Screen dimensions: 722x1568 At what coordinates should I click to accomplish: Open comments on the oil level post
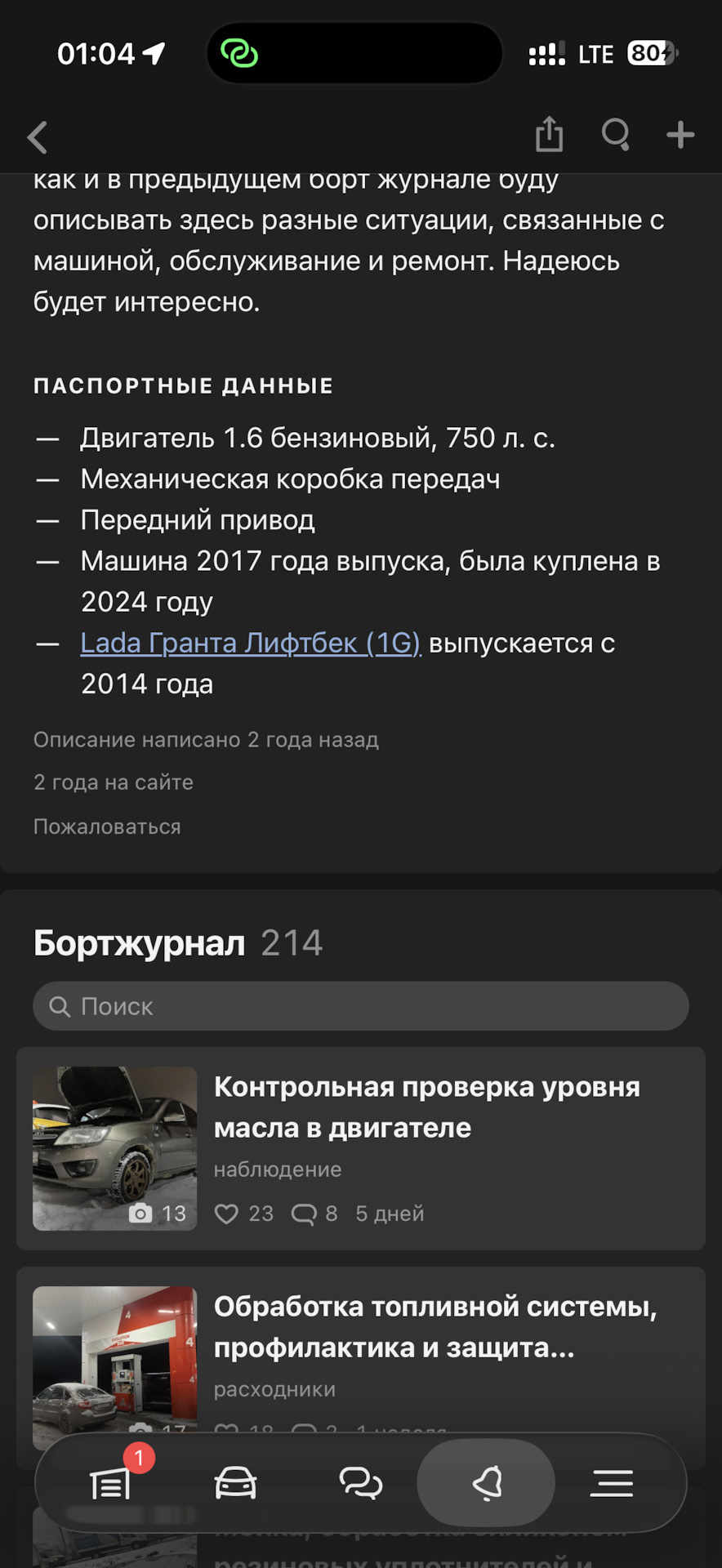point(304,1214)
